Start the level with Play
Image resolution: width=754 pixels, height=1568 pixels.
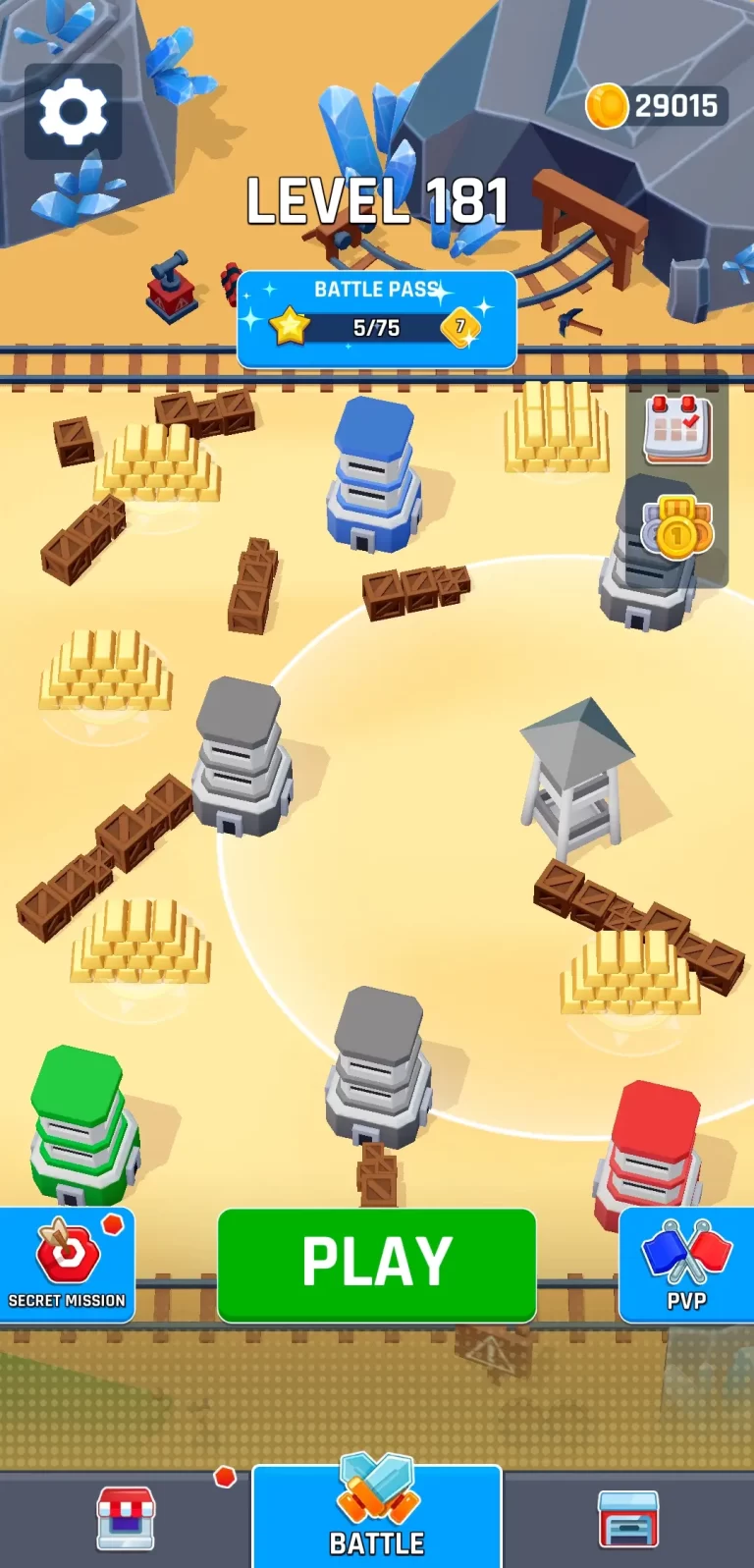pyautogui.click(x=377, y=1264)
